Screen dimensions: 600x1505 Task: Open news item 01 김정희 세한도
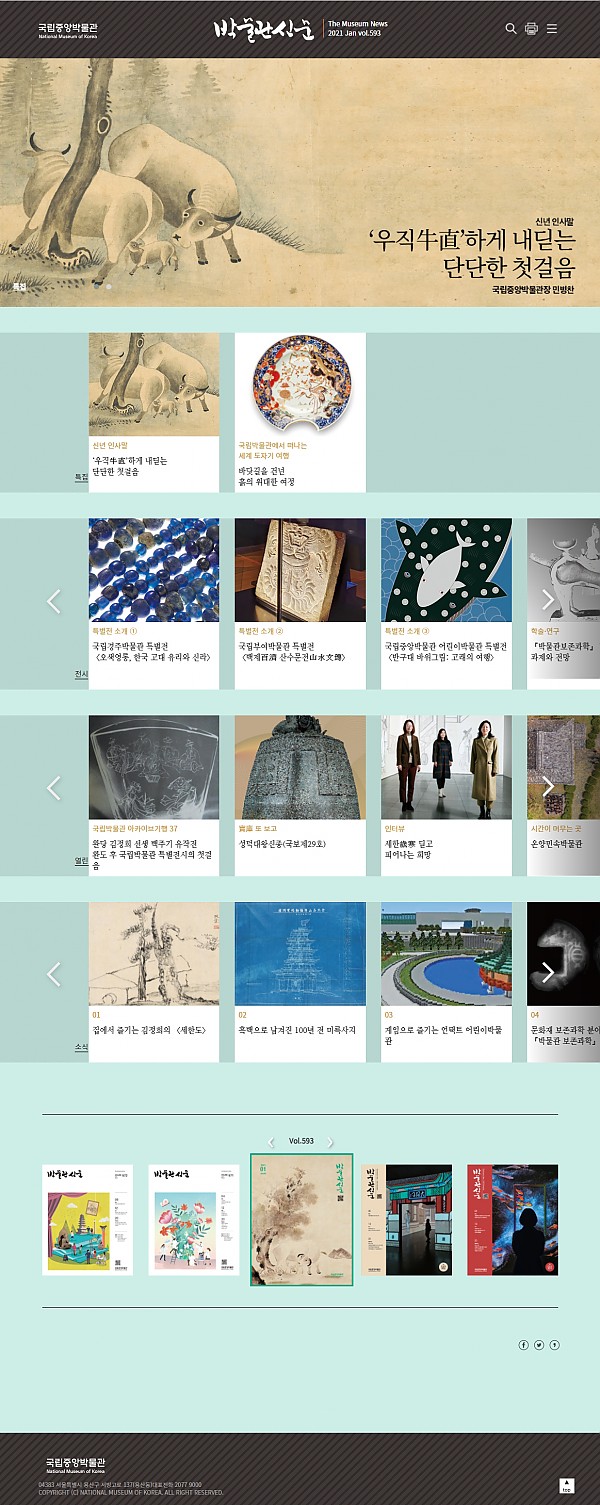[x=153, y=982]
